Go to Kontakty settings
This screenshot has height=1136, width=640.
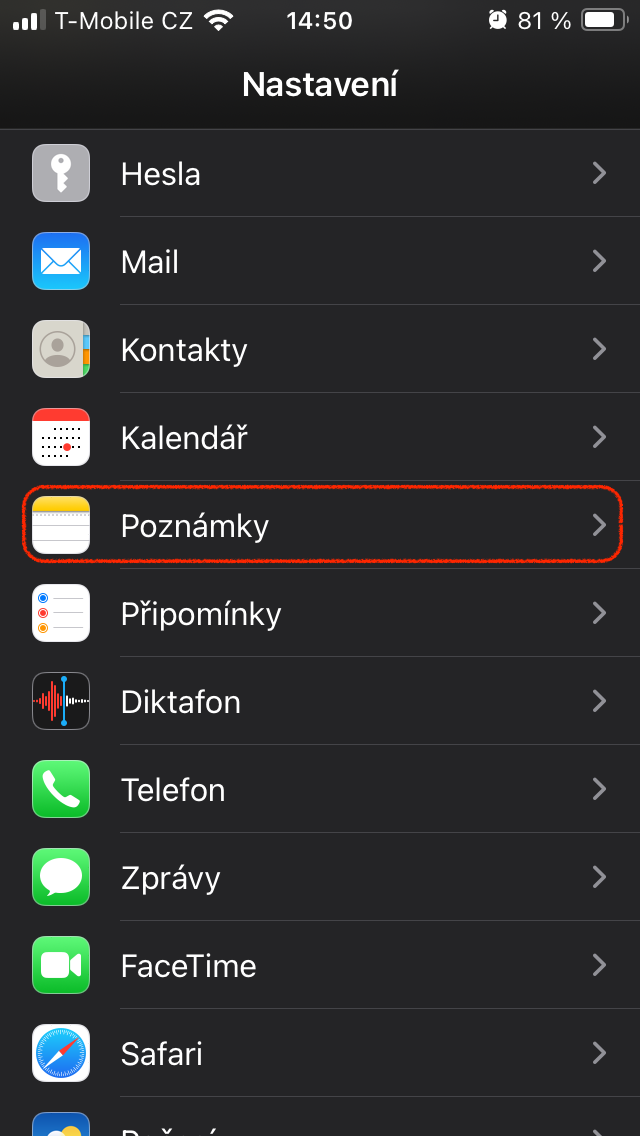pos(320,350)
